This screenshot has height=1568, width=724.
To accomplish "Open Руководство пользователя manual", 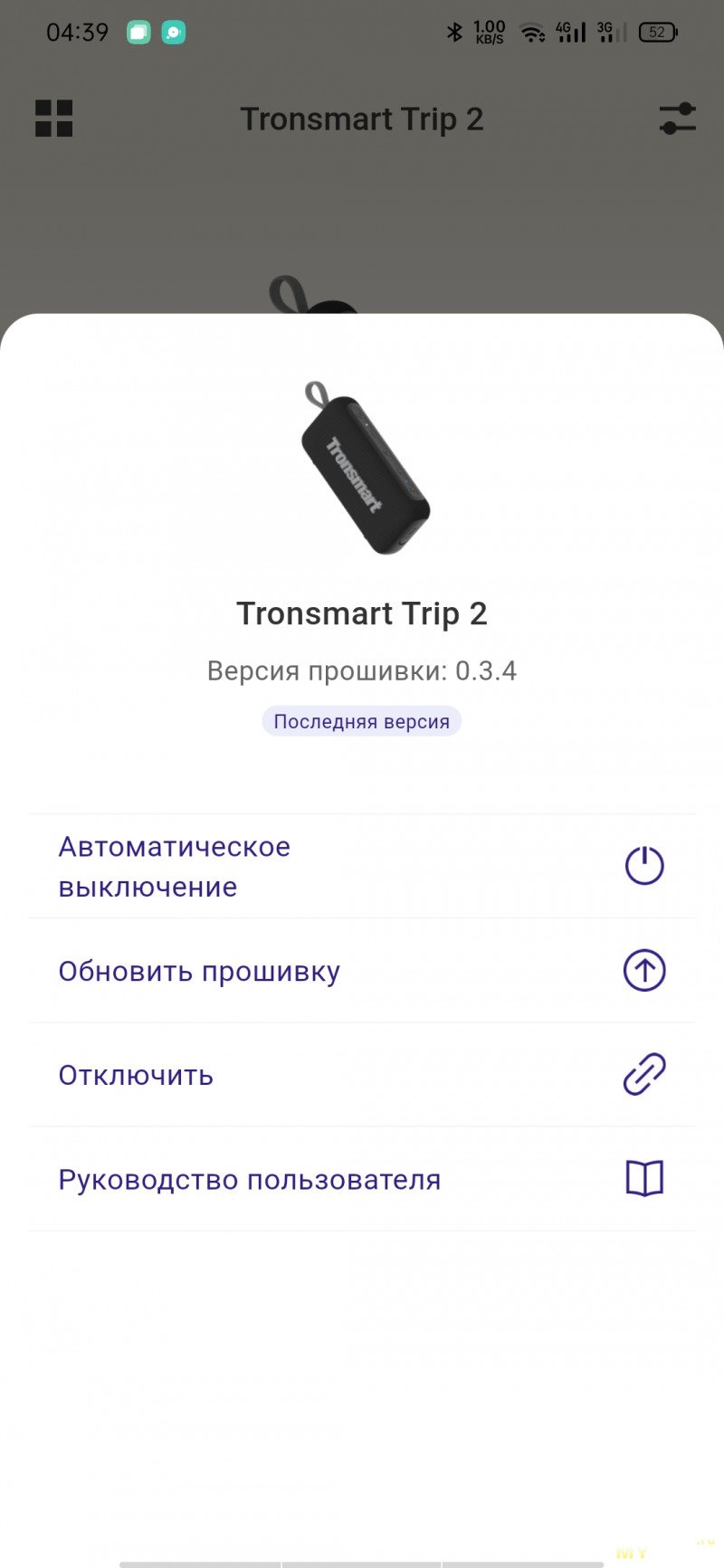I will pyautogui.click(x=361, y=1179).
